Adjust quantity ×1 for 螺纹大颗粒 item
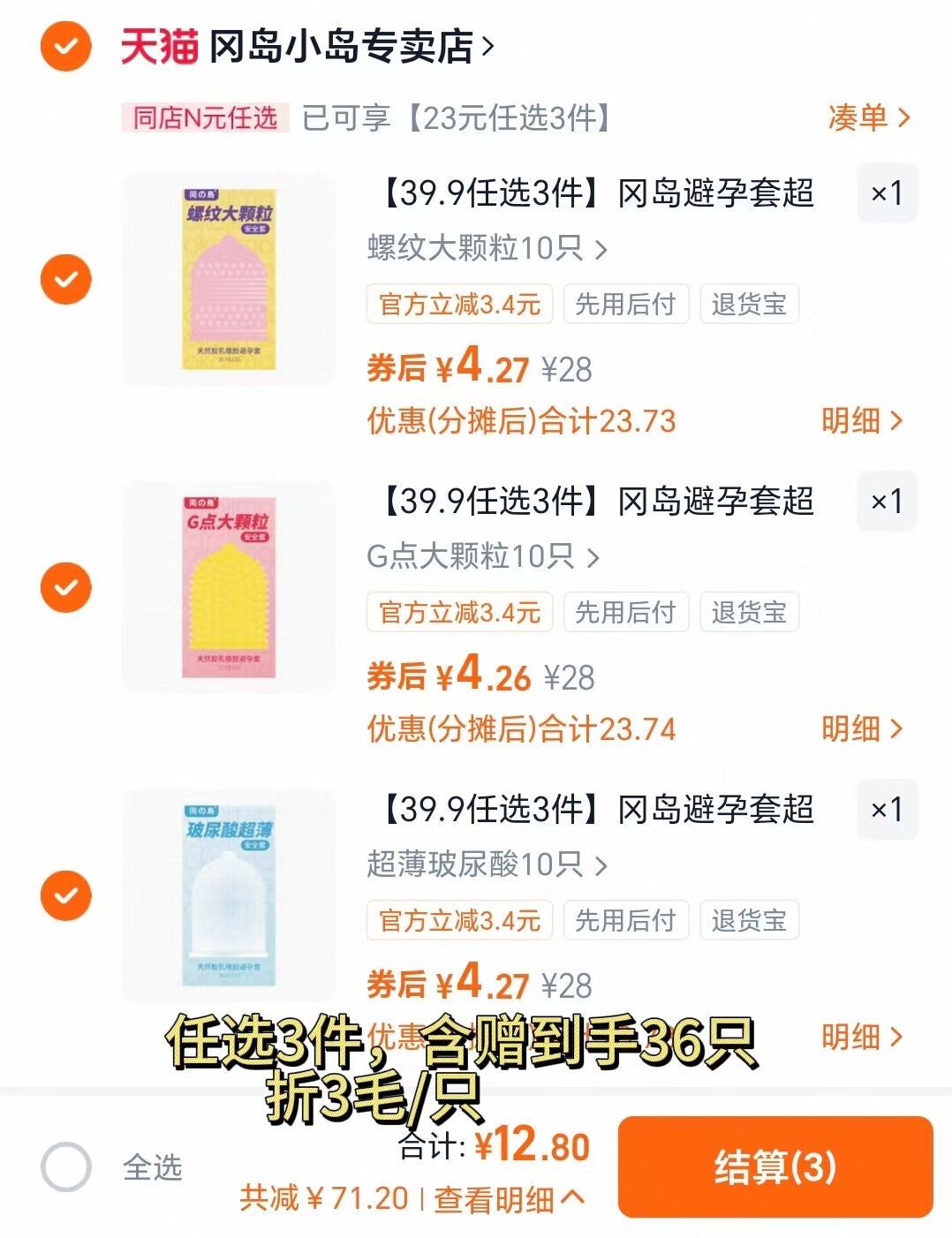This screenshot has width=952, height=1238. 886,192
